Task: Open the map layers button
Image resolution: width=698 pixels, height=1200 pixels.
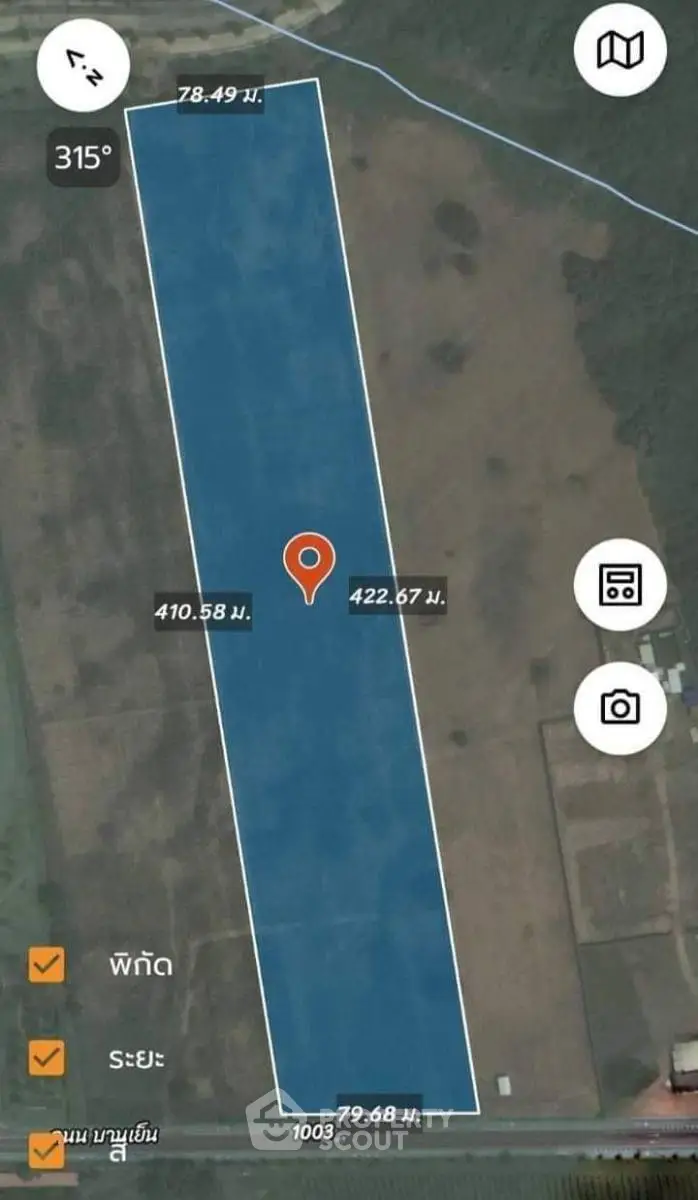Action: [x=620, y=50]
